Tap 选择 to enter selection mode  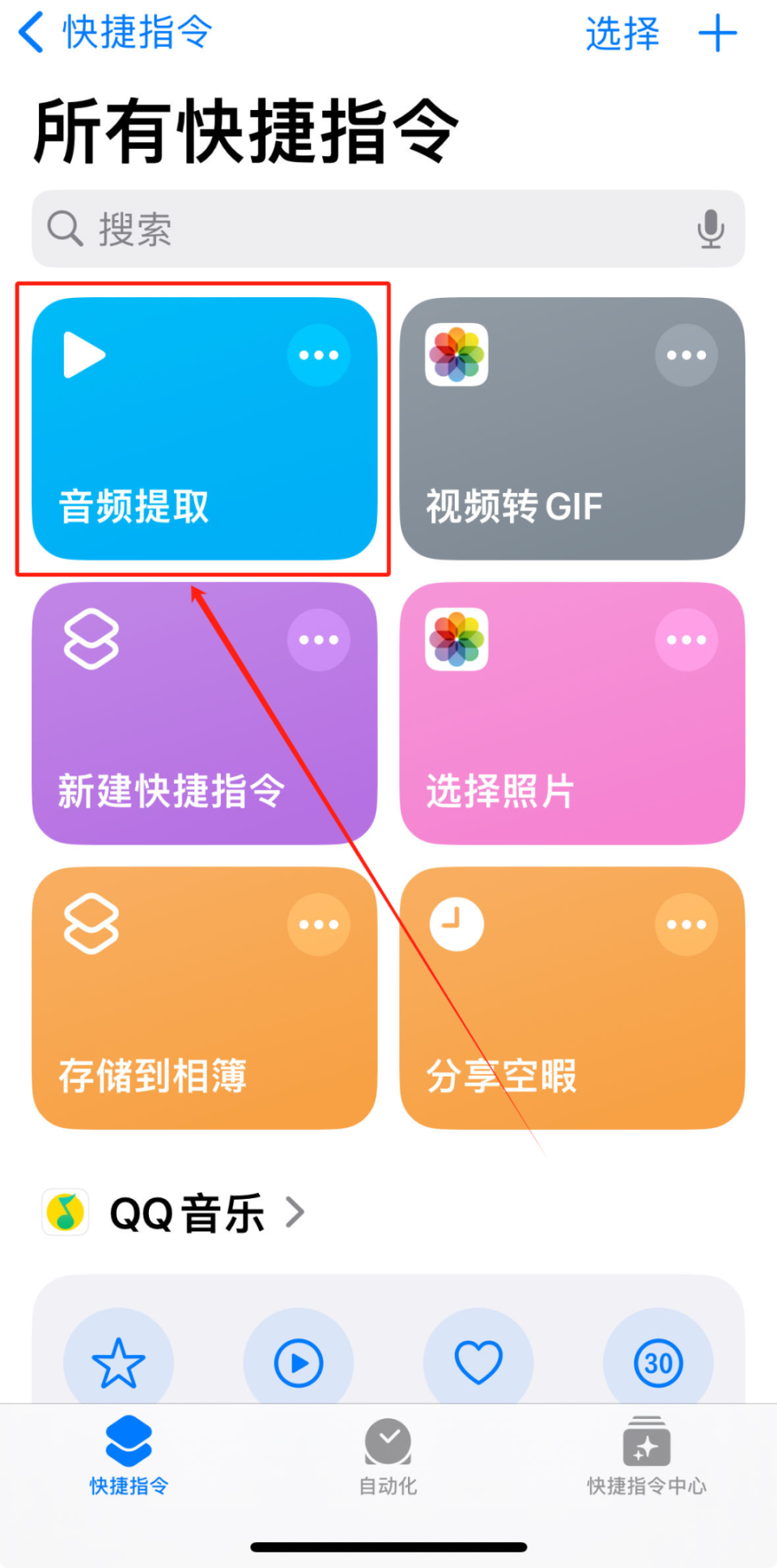point(621,34)
